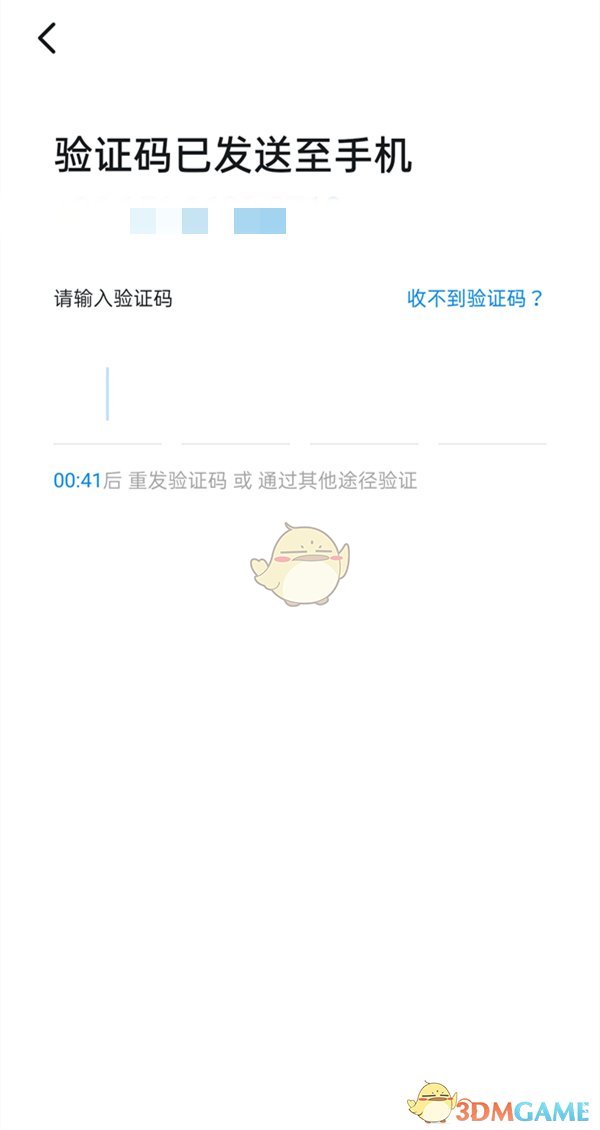Focus the first verification code digit box
Viewport: 600px width, 1130px height.
[108, 397]
